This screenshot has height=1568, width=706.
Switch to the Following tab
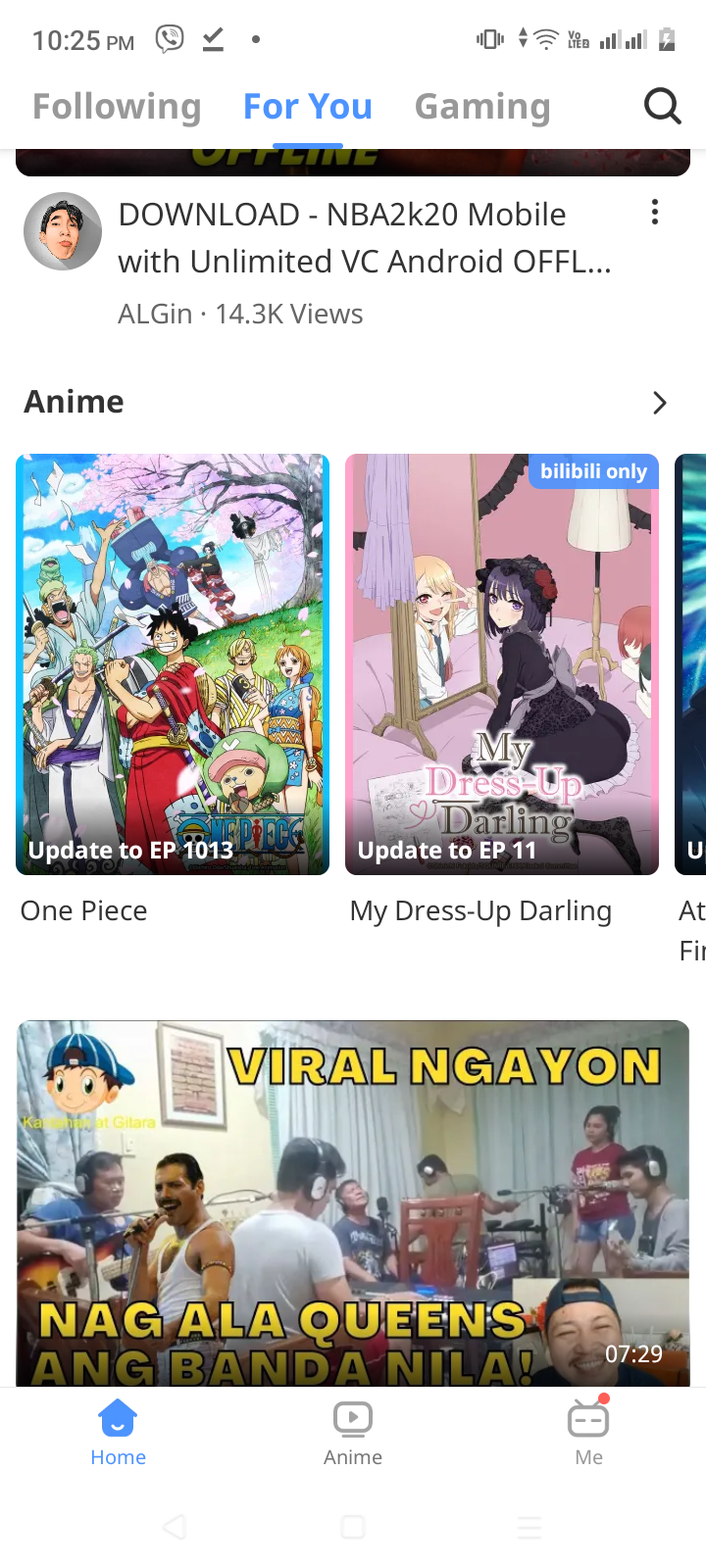pos(117,106)
